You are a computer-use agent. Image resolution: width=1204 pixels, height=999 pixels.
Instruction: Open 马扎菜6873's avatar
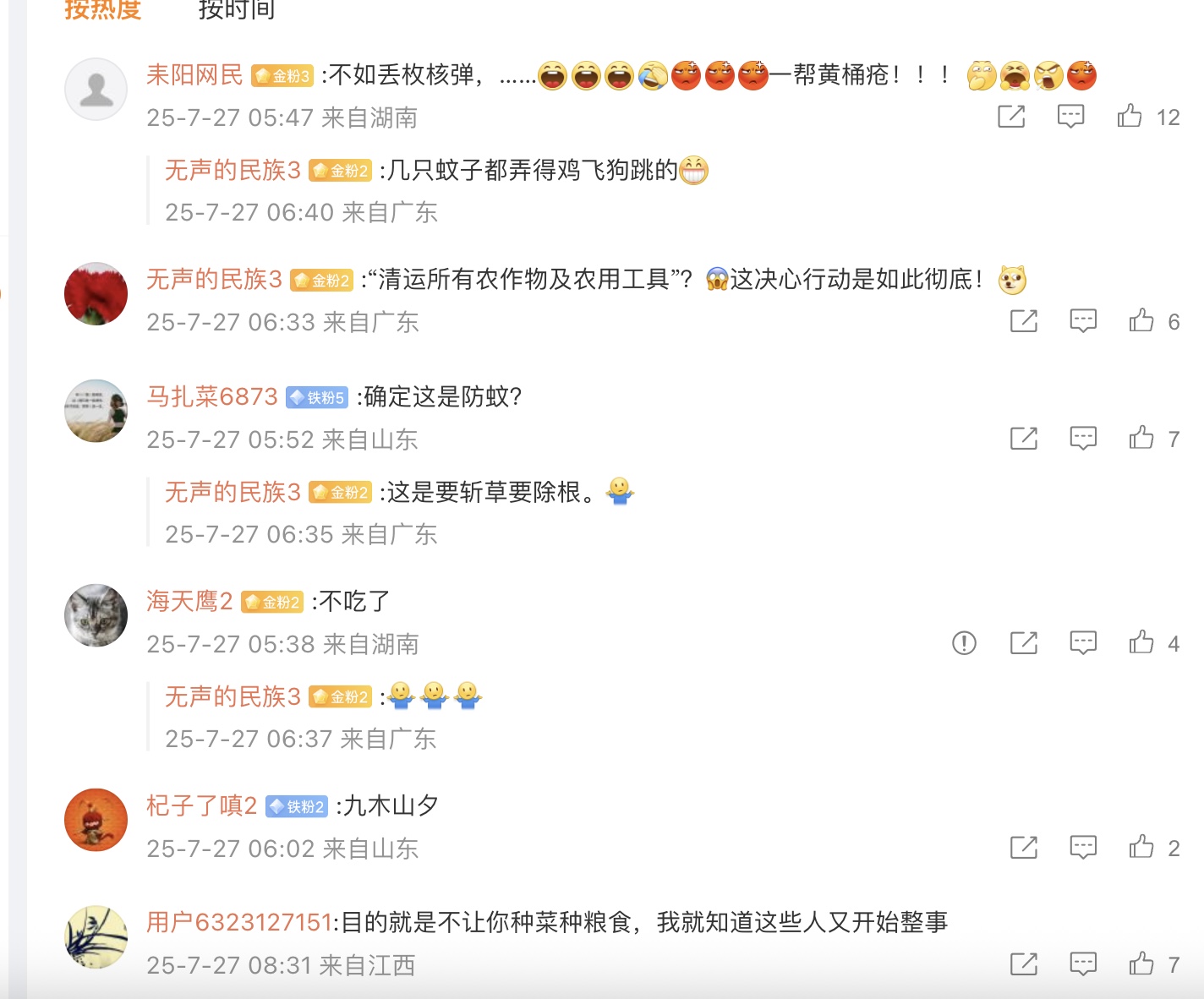pyautogui.click(x=96, y=411)
